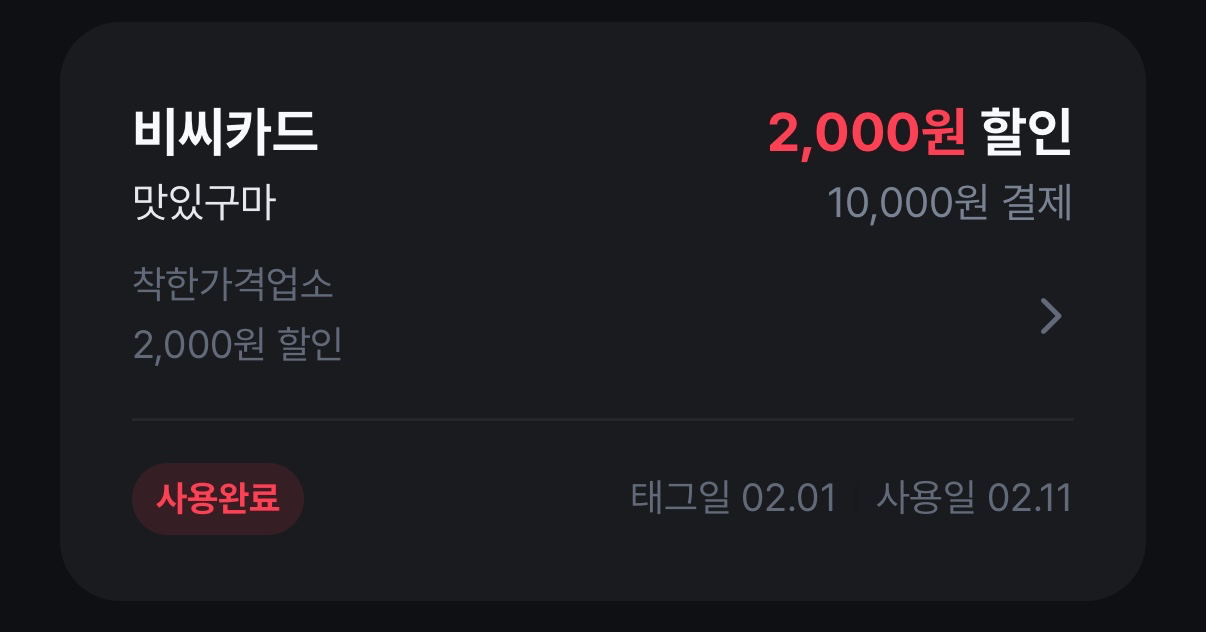Open the 착한가격업소 2,000원 할인 details chevron
This screenshot has height=632, width=1206.
click(x=1050, y=316)
